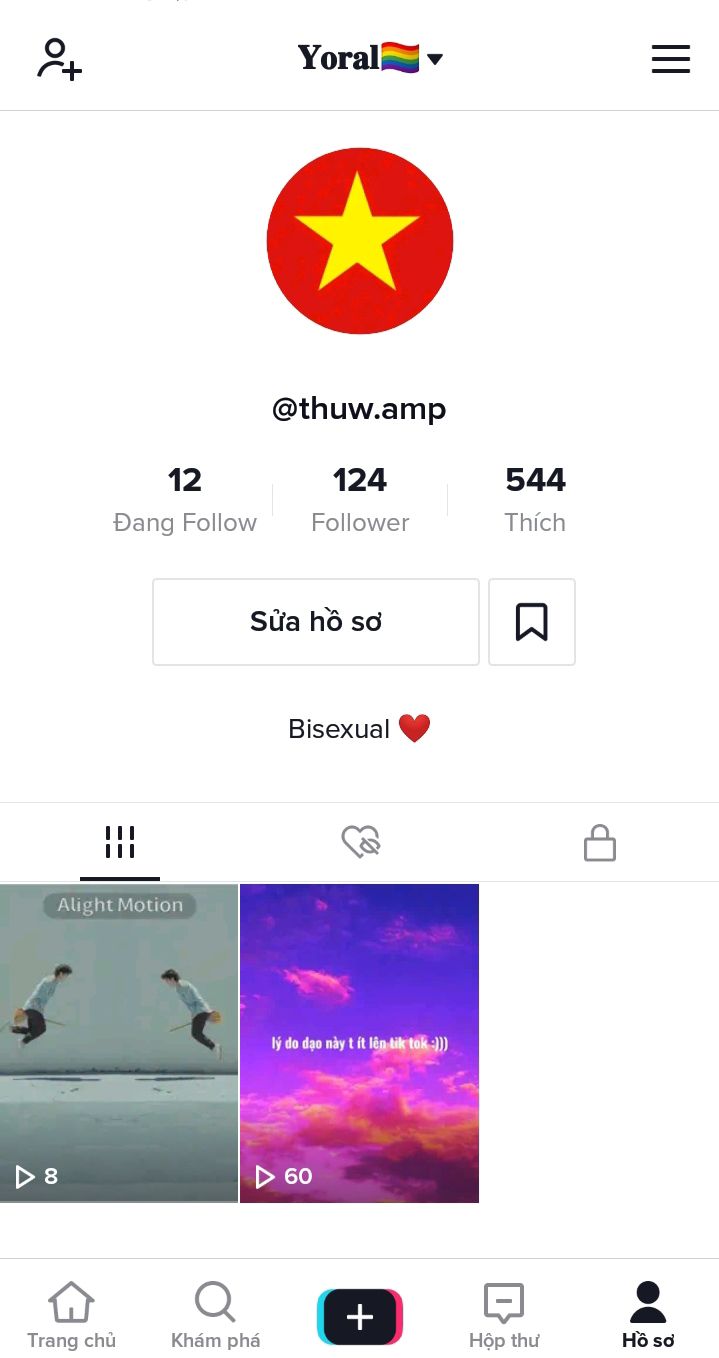The height and width of the screenshot is (1358, 719).
Task: Open the Alight Motion video with 8 views
Action: pyautogui.click(x=119, y=1043)
